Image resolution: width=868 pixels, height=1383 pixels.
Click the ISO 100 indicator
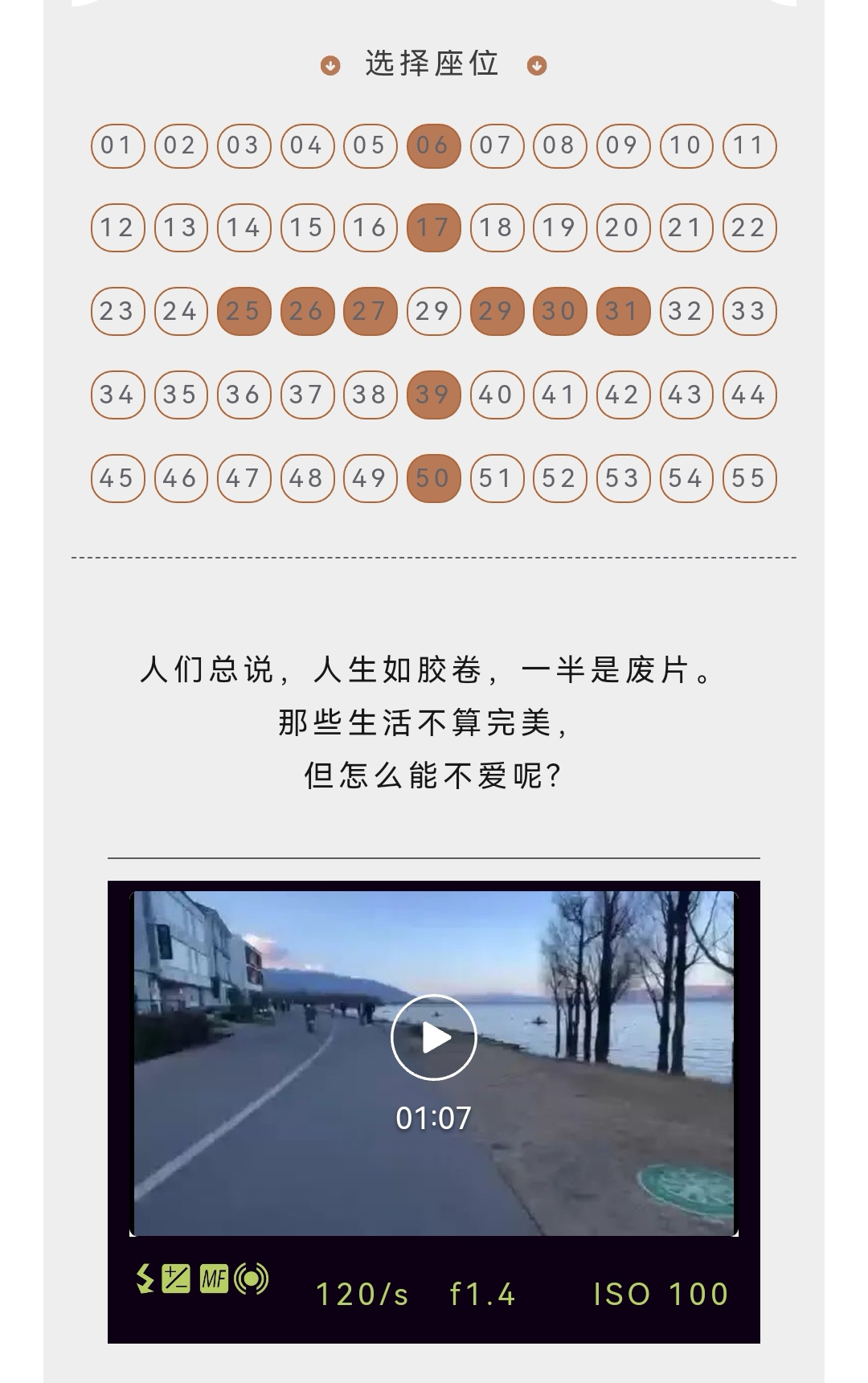tap(660, 1292)
